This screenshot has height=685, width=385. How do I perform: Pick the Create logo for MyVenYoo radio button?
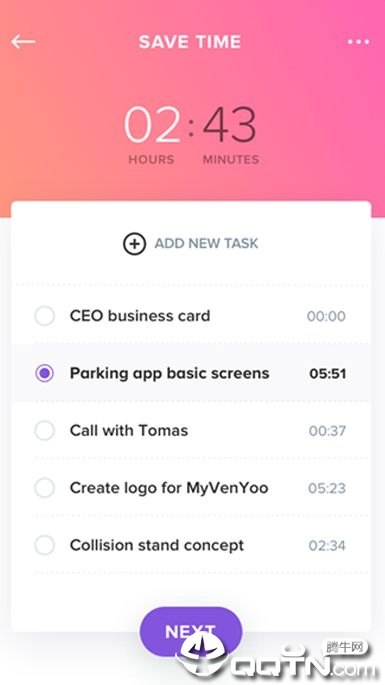click(45, 488)
